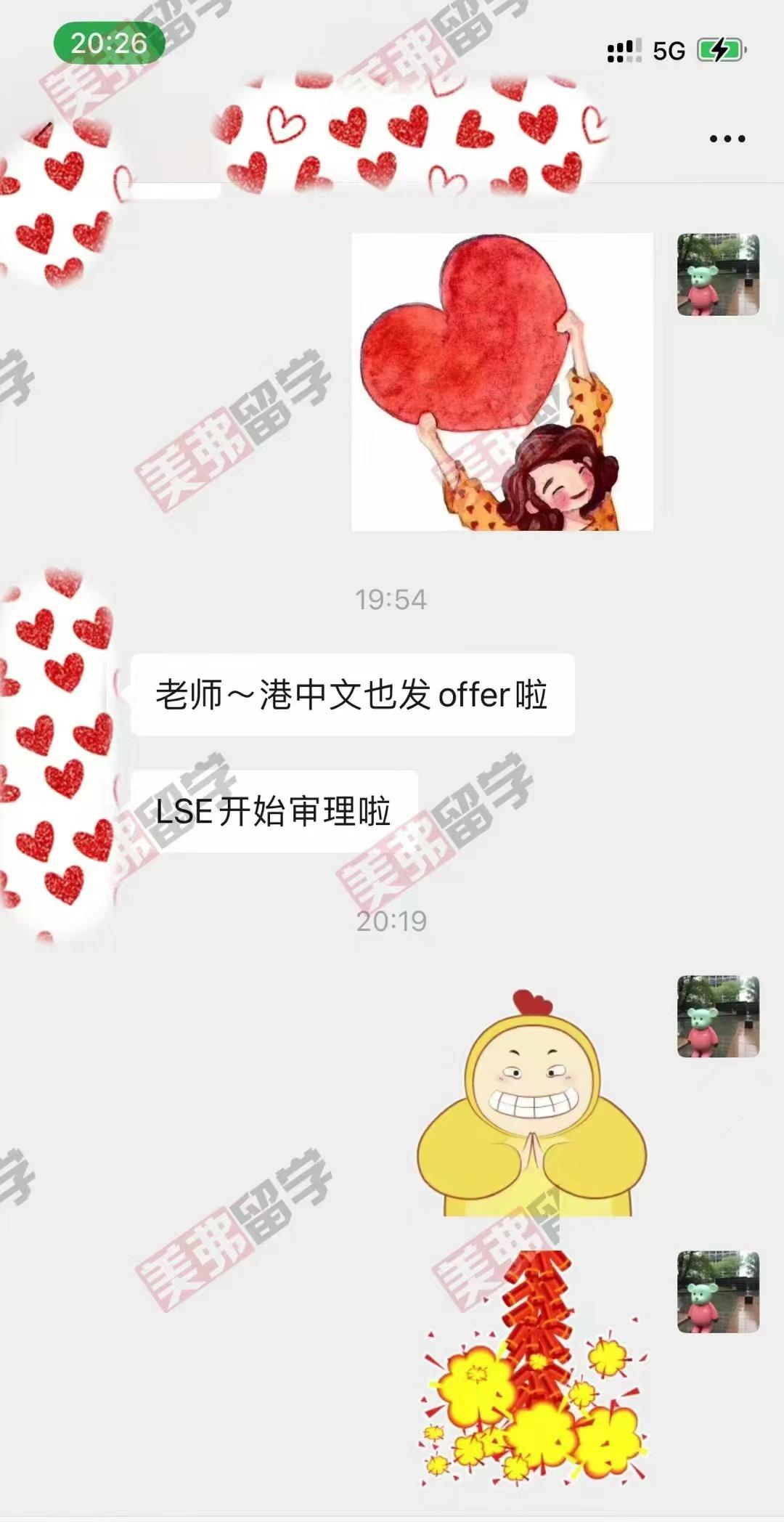View the firecracker celebration sticker
The image size is (784, 1522).
coord(535,1366)
